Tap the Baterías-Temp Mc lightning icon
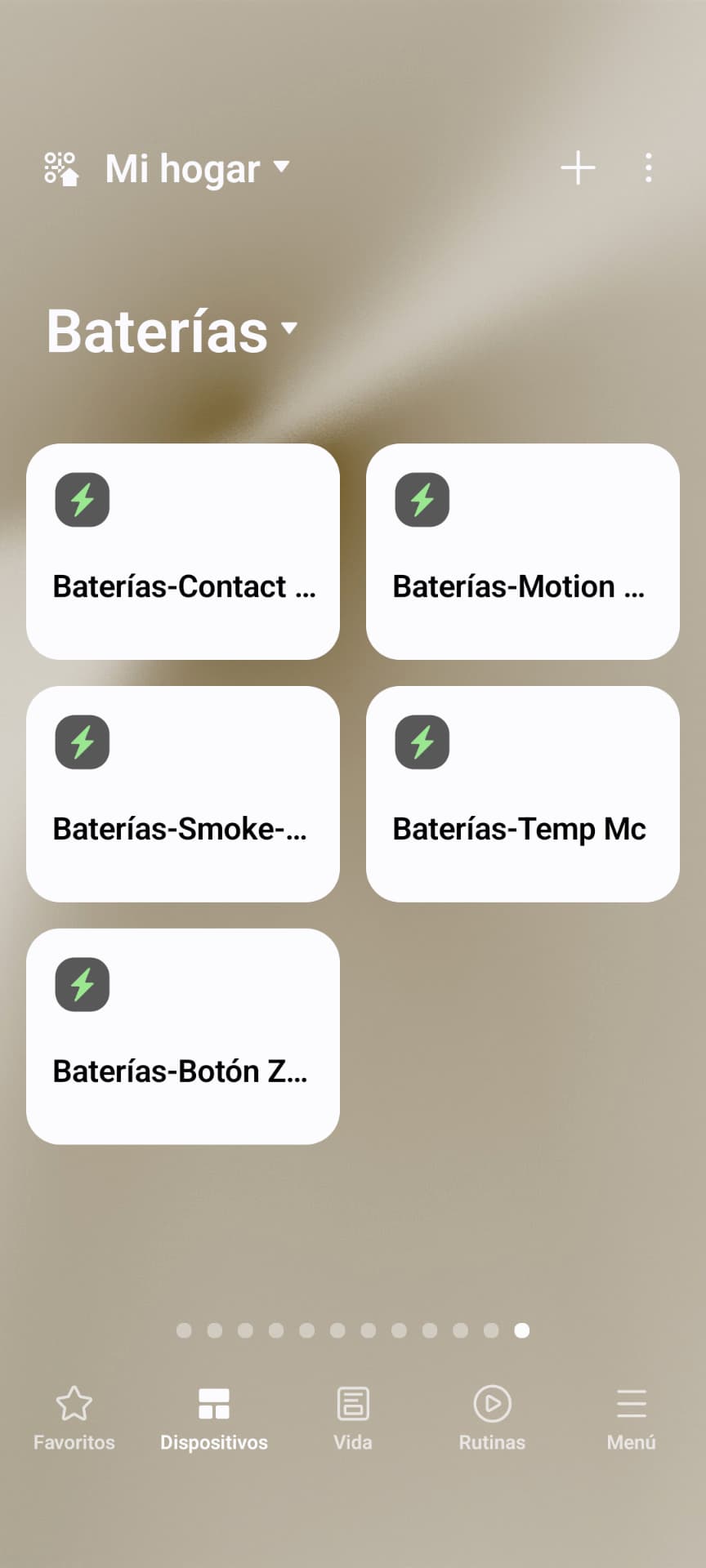The height and width of the screenshot is (1568, 706). click(421, 742)
